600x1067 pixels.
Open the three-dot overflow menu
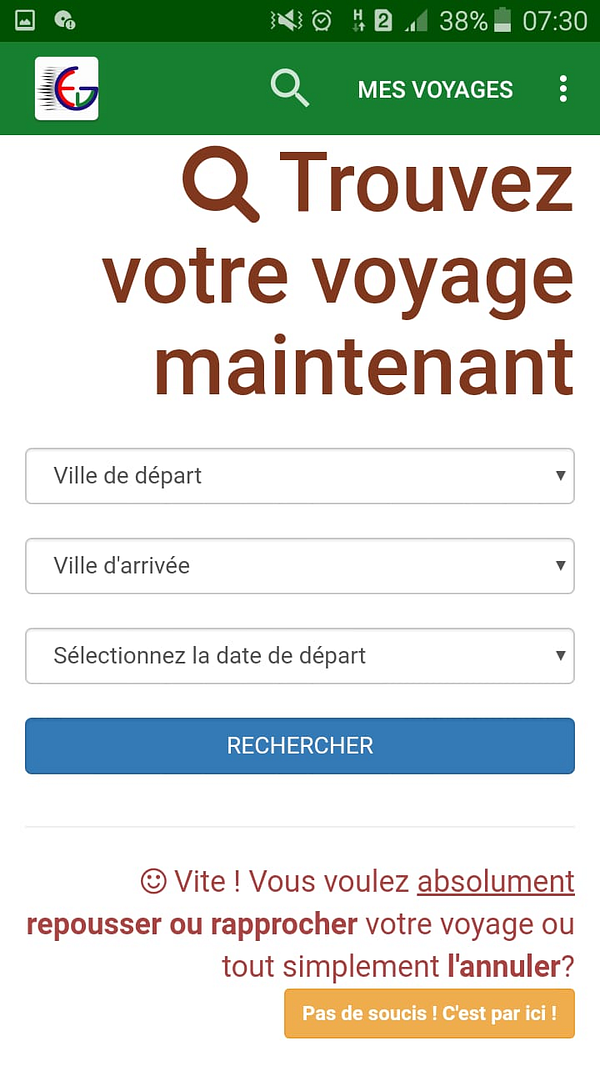tap(563, 89)
